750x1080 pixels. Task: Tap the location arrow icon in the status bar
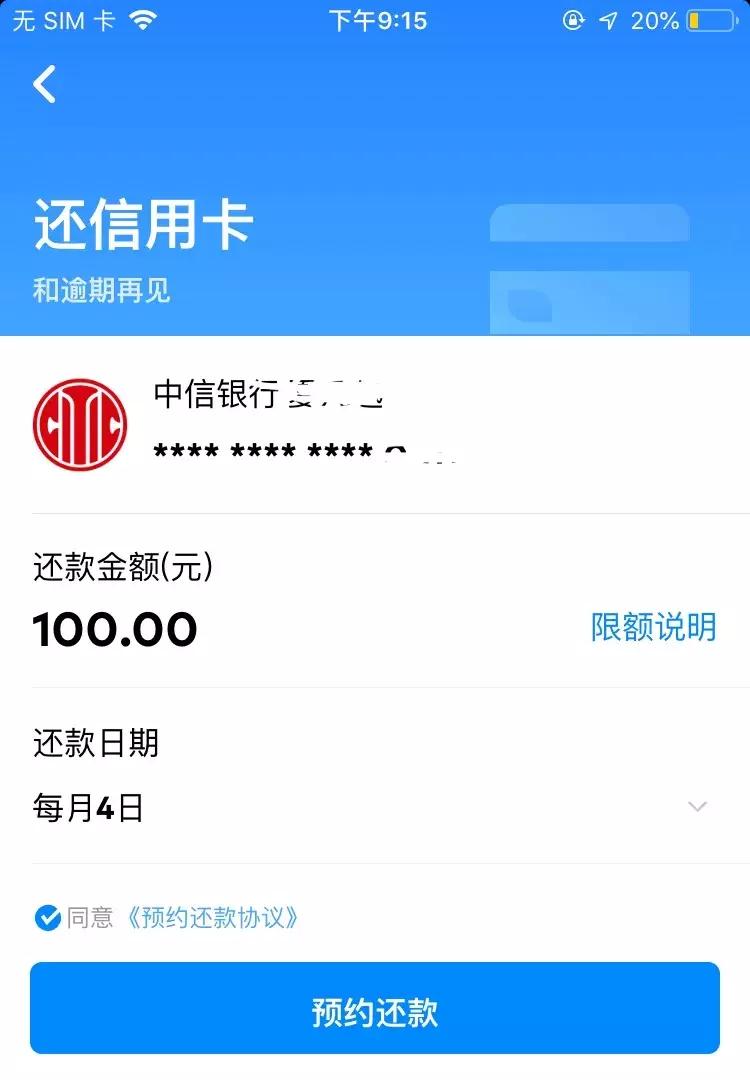608,18
